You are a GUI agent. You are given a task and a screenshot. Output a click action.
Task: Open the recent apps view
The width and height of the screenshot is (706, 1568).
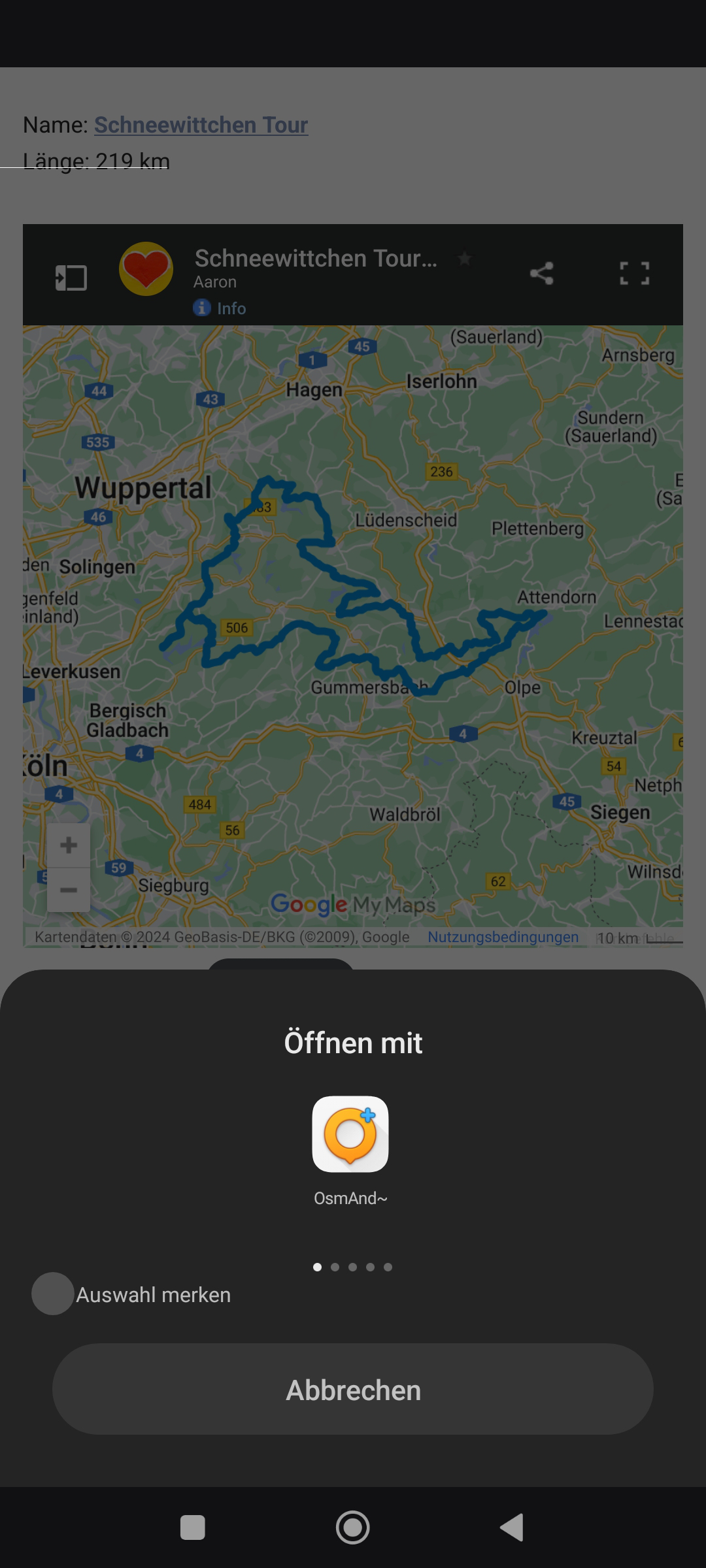[192, 1527]
